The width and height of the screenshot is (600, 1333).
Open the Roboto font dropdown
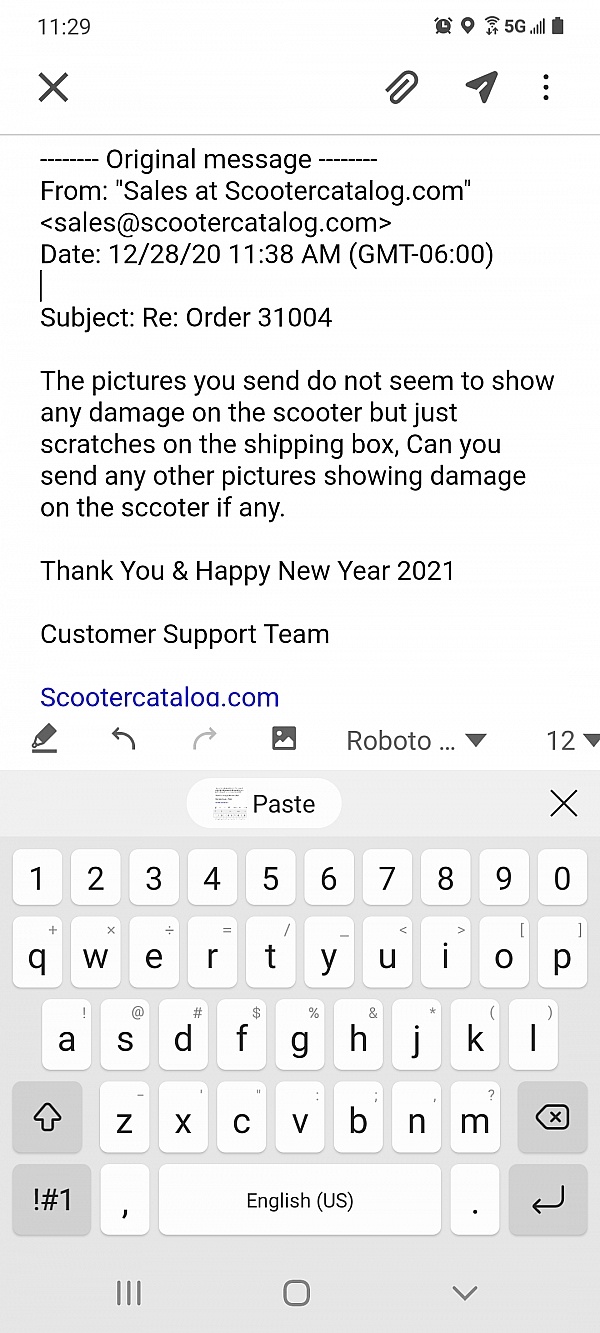coord(415,741)
